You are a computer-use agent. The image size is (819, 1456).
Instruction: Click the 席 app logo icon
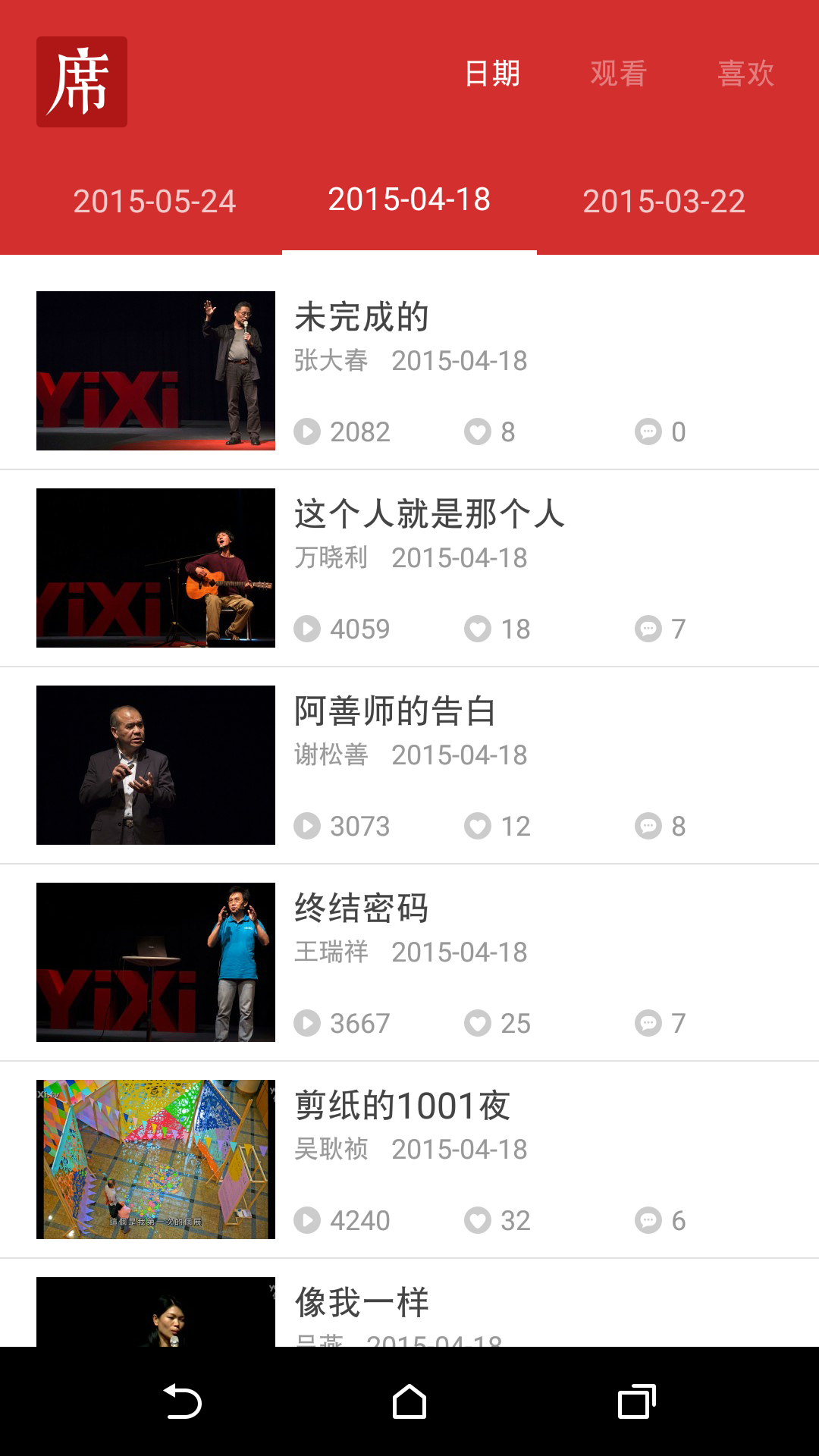(x=81, y=81)
